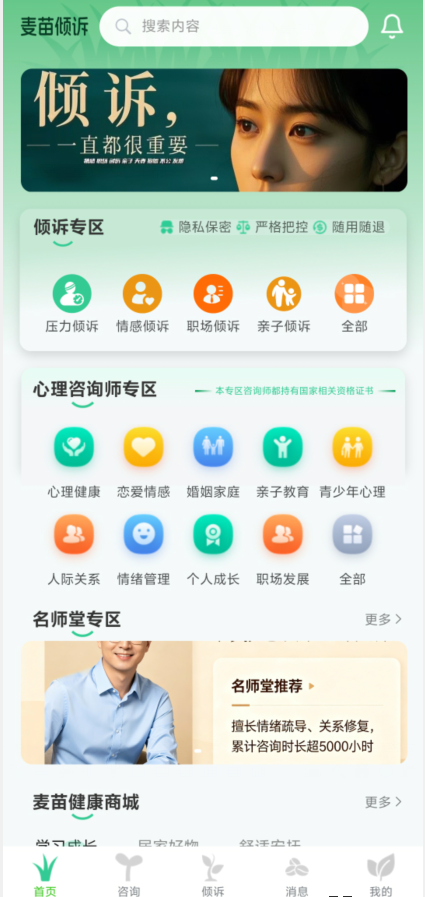This screenshot has width=425, height=897.
Task: Open the 名师堂推荐 card
Action: coord(306,711)
